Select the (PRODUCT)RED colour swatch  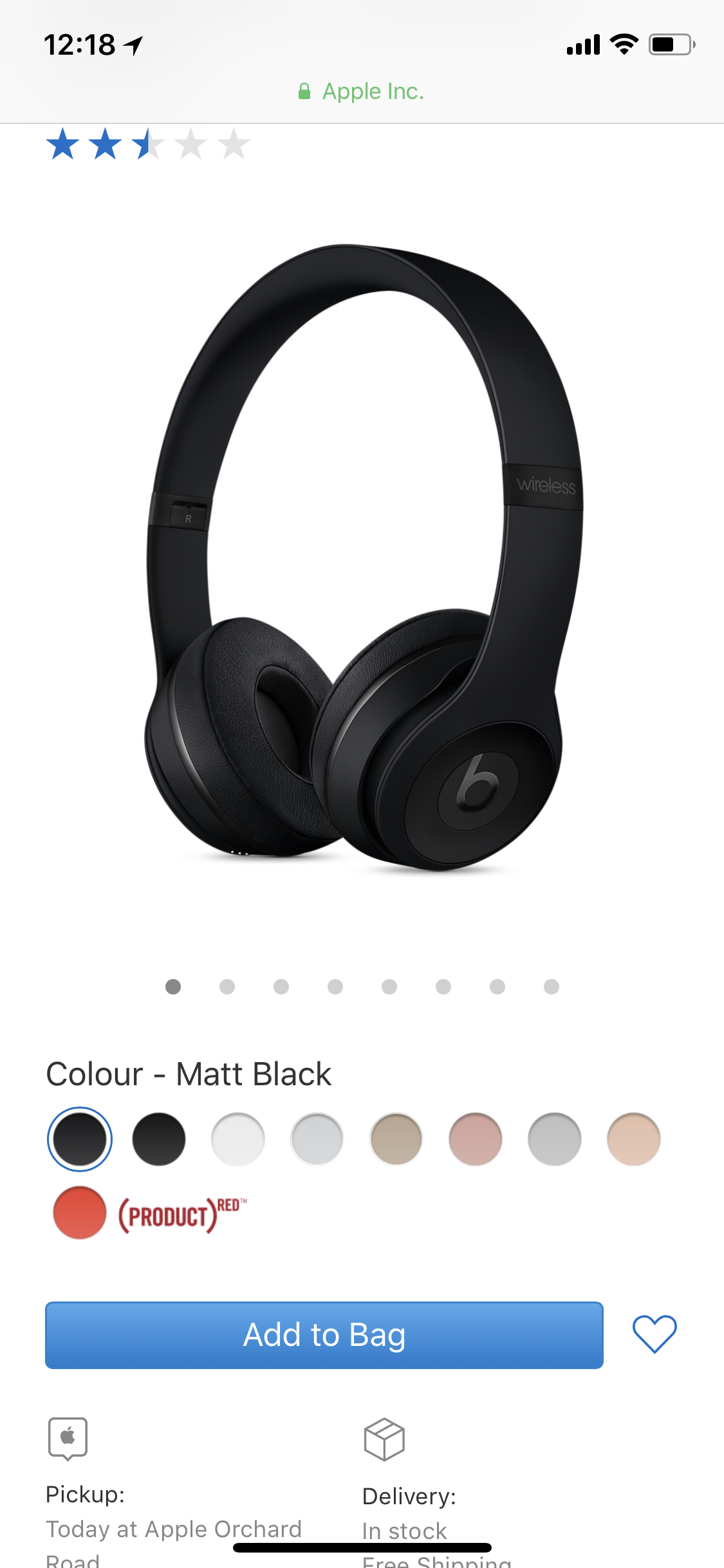pyautogui.click(x=80, y=1213)
